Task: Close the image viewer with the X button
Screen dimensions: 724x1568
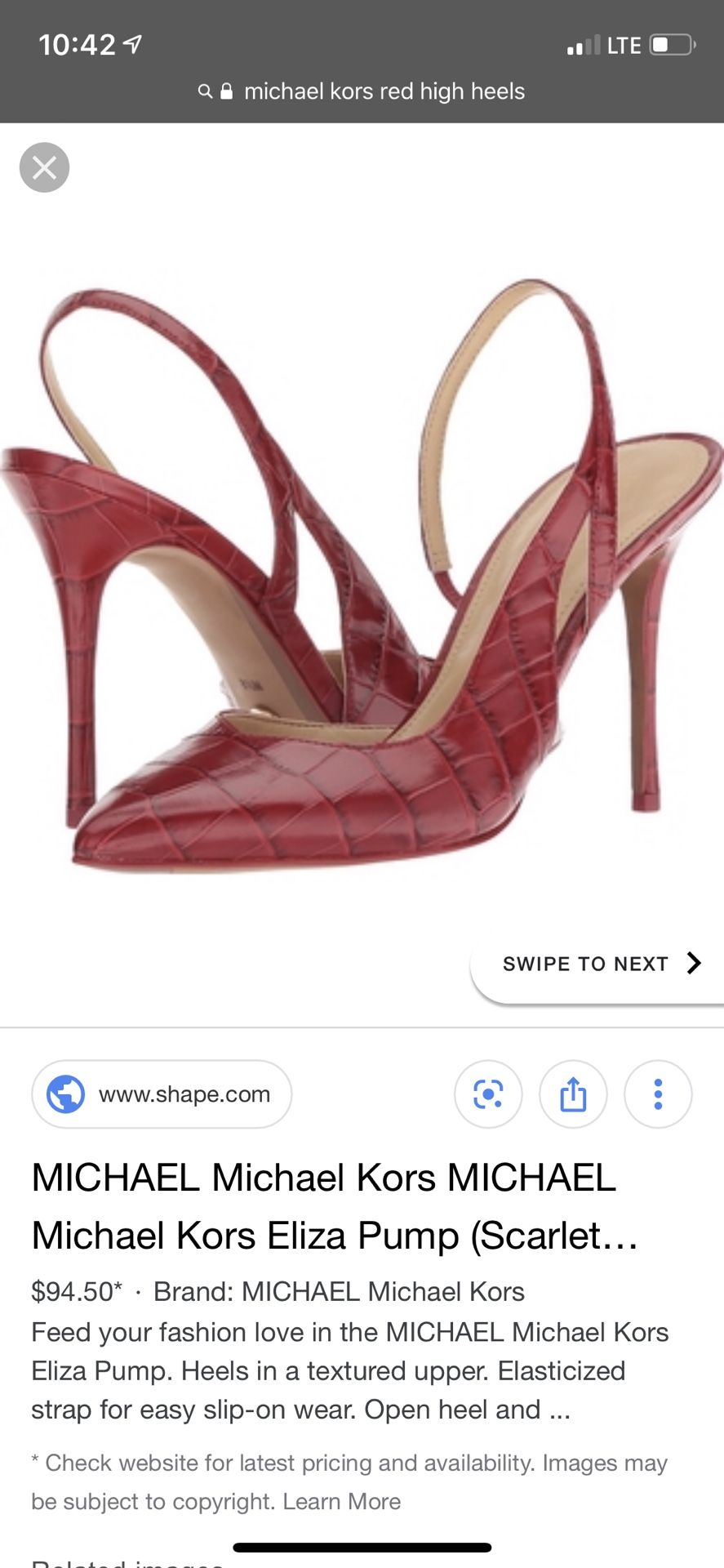Action: pyautogui.click(x=44, y=167)
